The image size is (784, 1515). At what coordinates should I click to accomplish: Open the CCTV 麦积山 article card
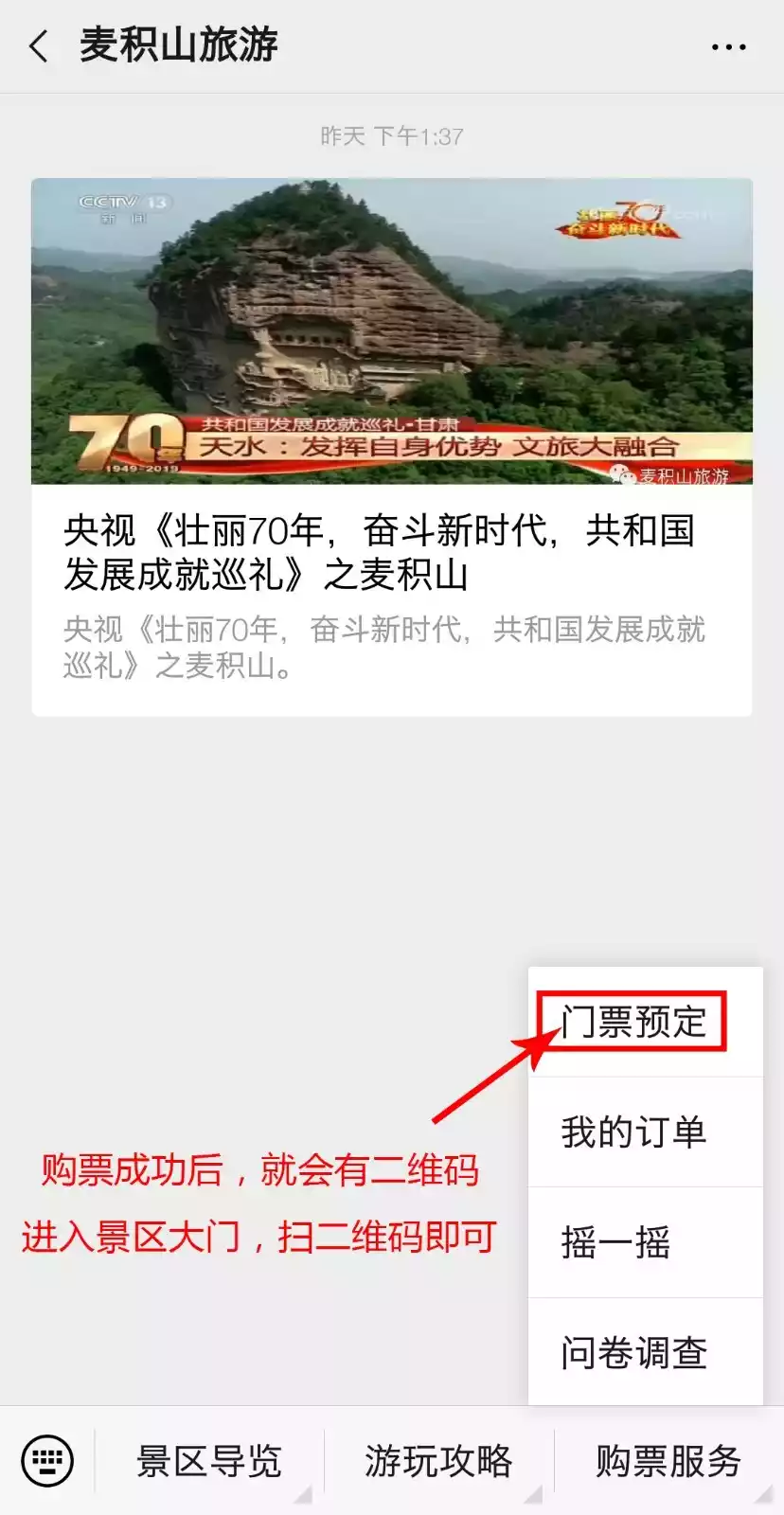coord(391,445)
